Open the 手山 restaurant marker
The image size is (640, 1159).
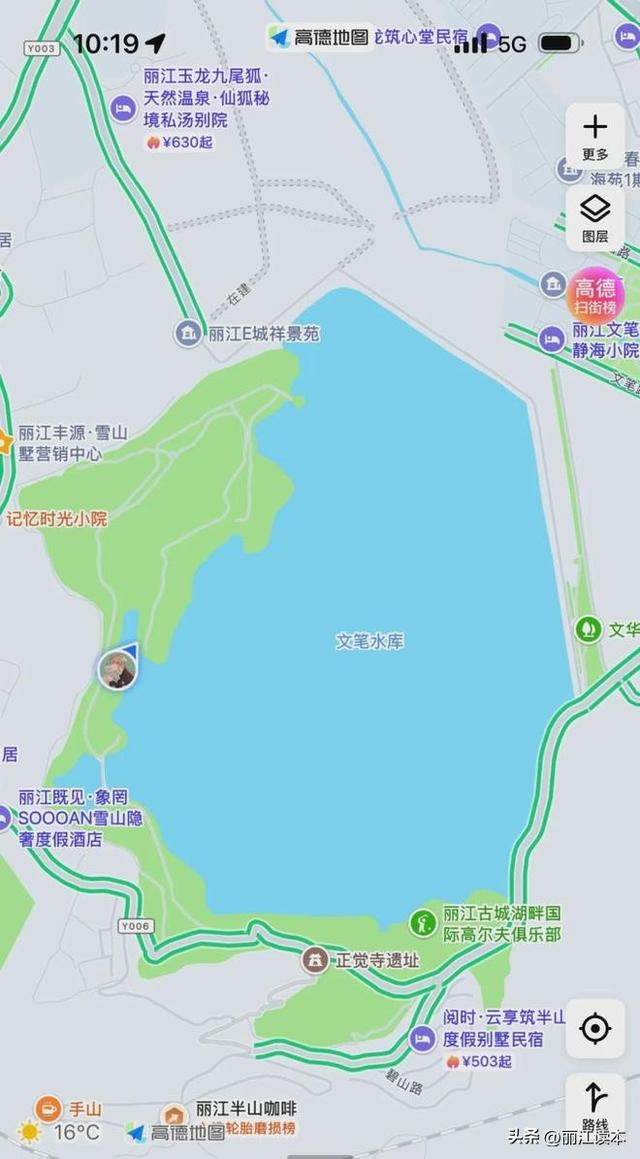[47, 1108]
